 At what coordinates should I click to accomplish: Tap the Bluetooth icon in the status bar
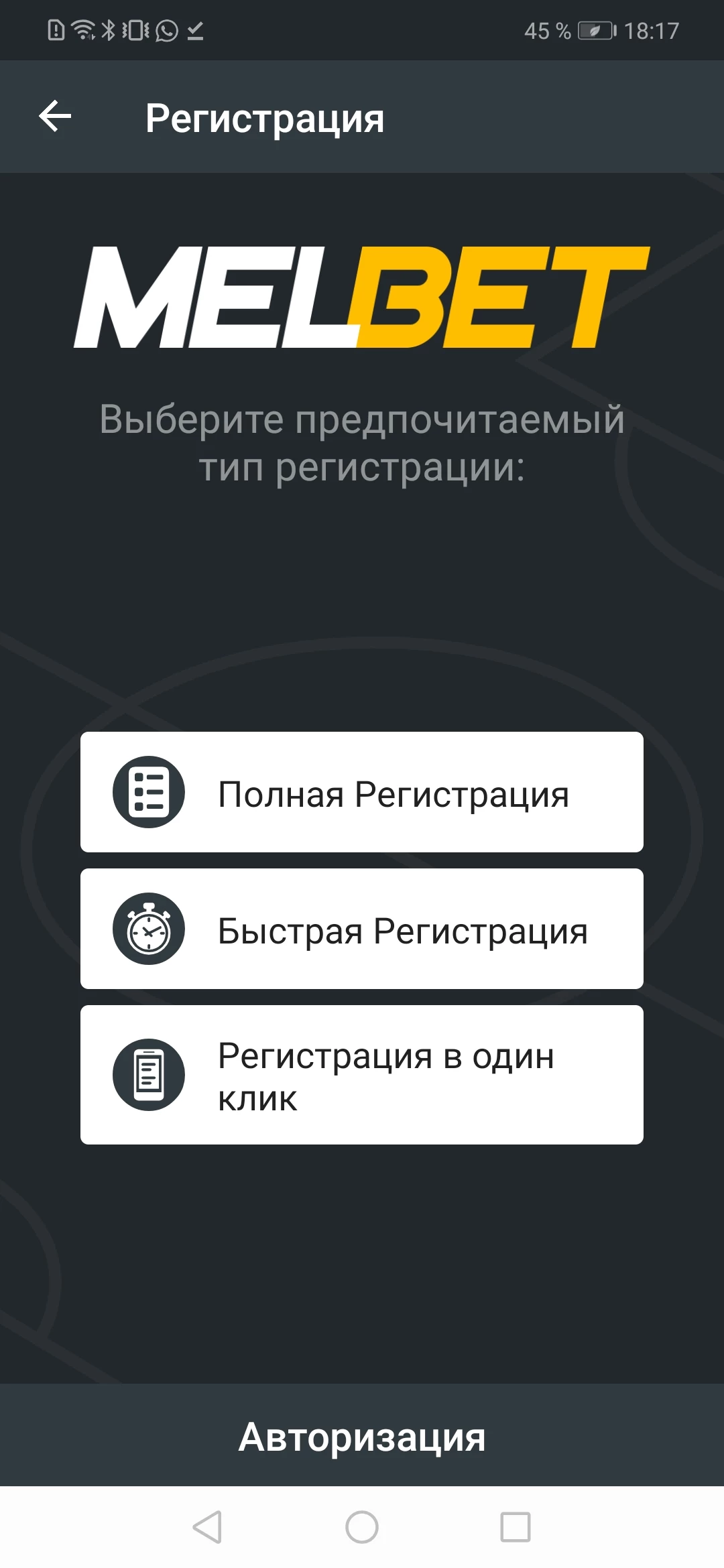tap(107, 29)
